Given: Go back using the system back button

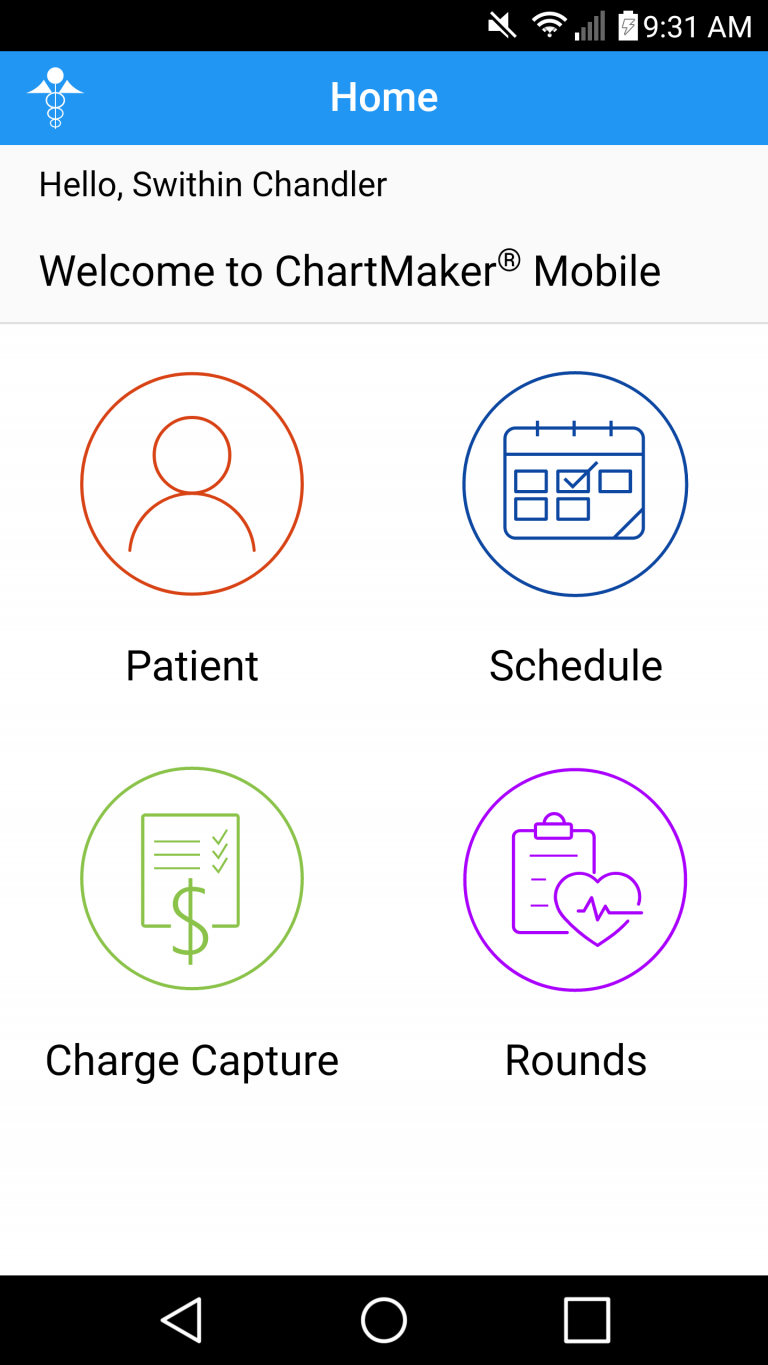Looking at the screenshot, I should click(182, 1320).
